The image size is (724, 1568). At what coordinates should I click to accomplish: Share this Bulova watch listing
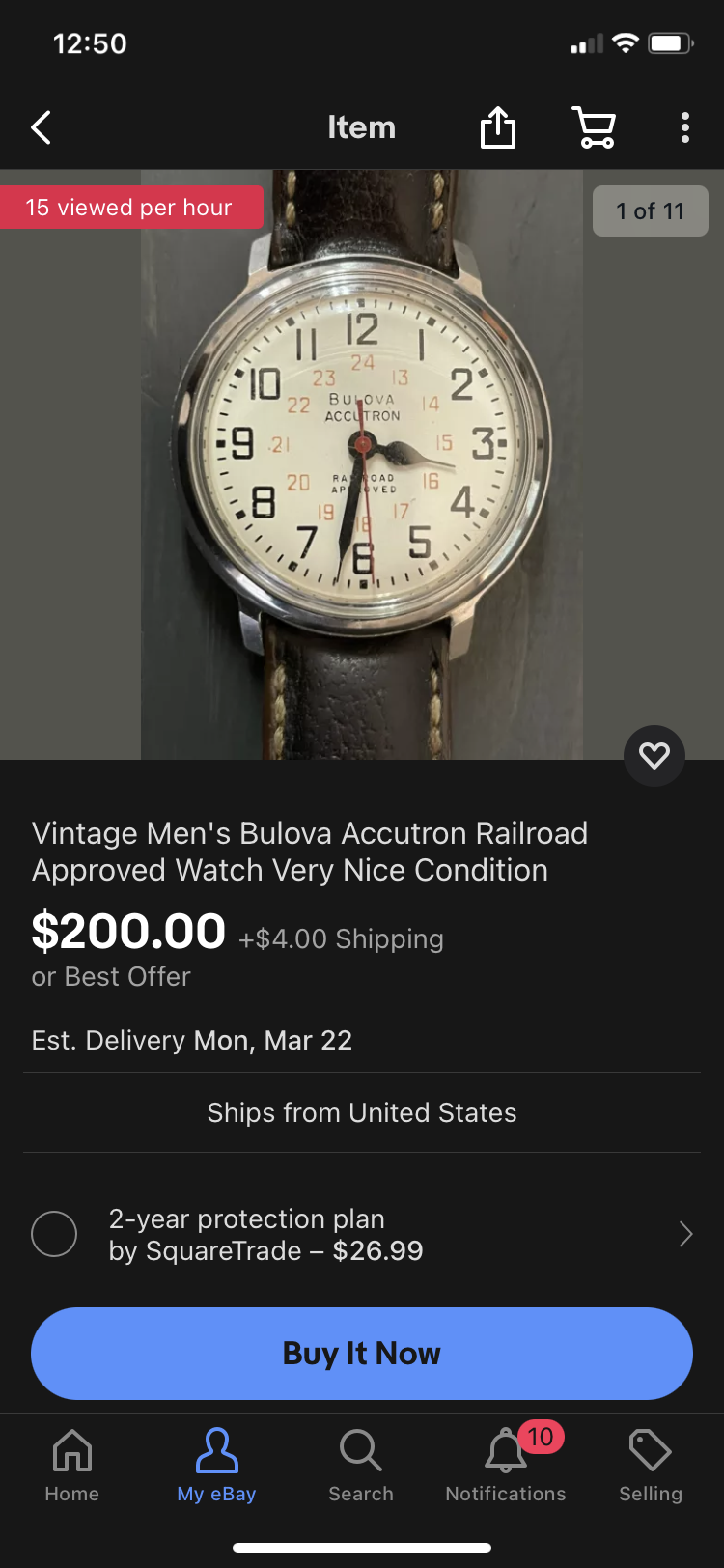point(498,127)
